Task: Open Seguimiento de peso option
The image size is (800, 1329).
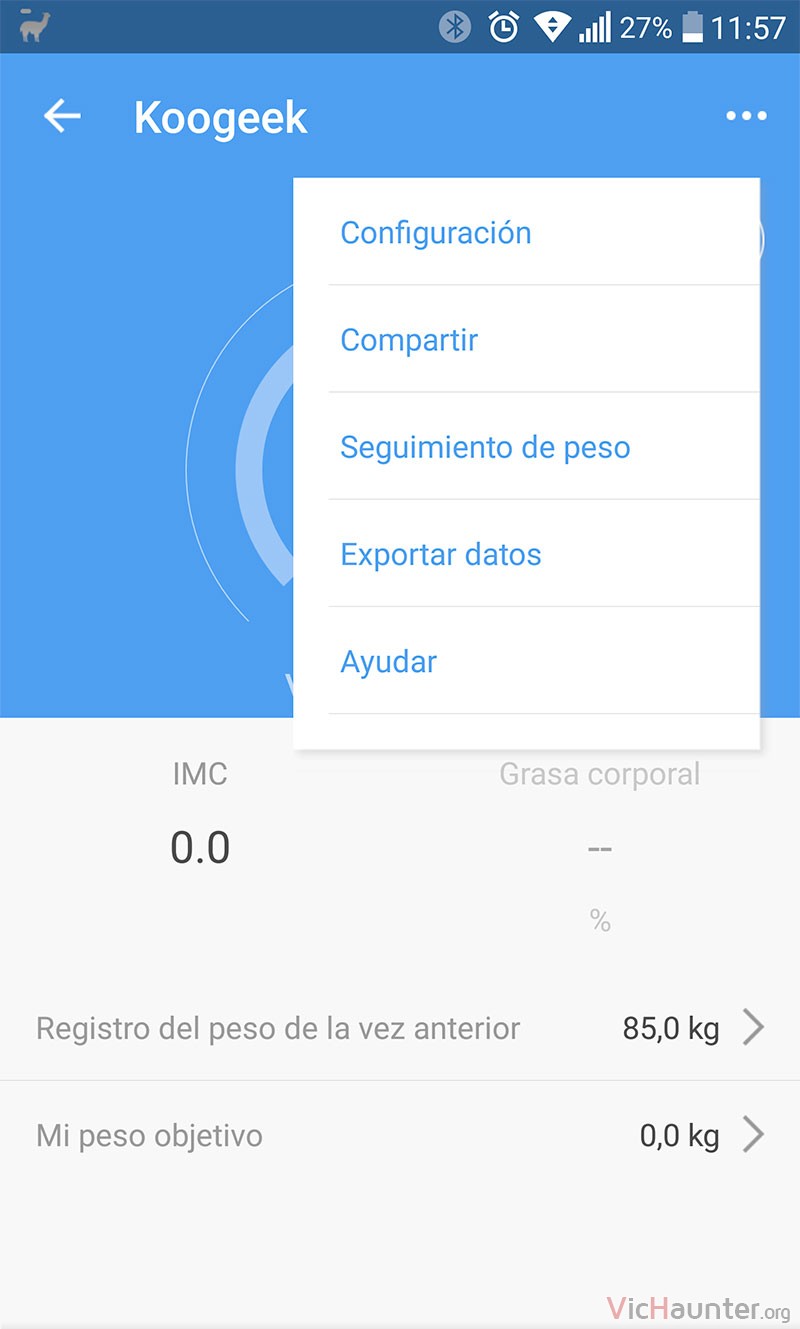Action: click(527, 446)
